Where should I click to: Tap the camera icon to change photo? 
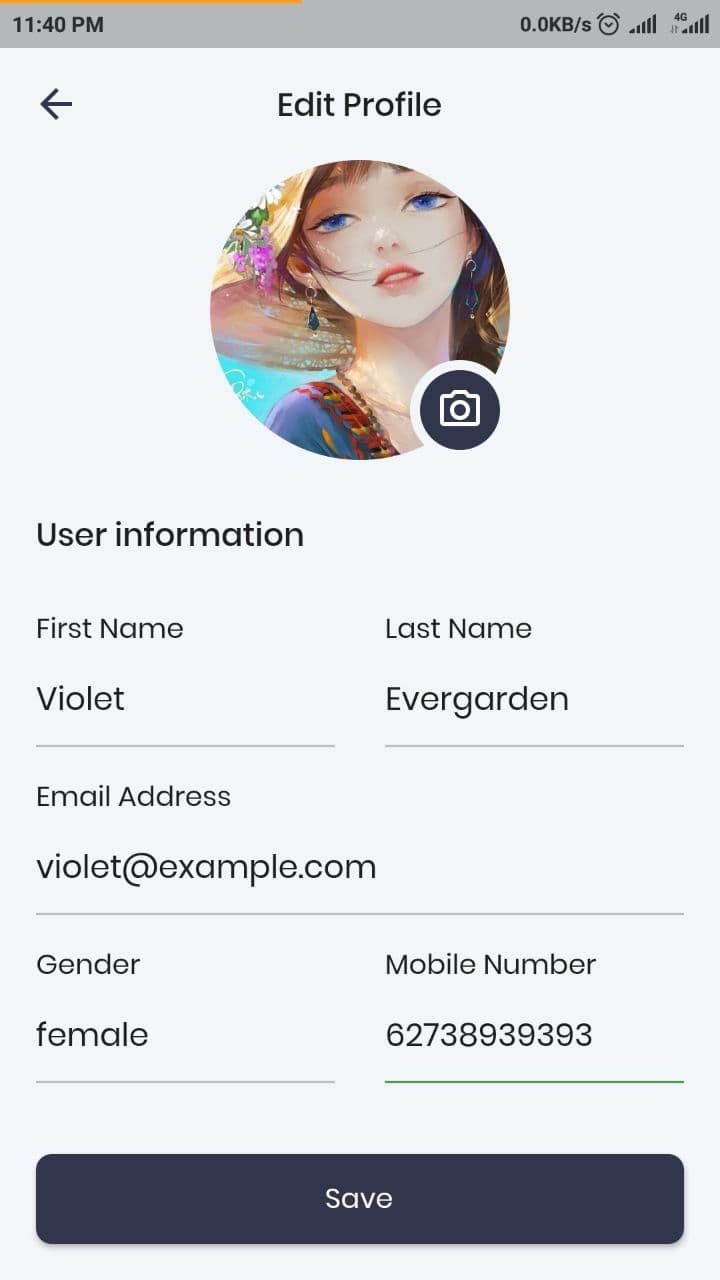(460, 409)
